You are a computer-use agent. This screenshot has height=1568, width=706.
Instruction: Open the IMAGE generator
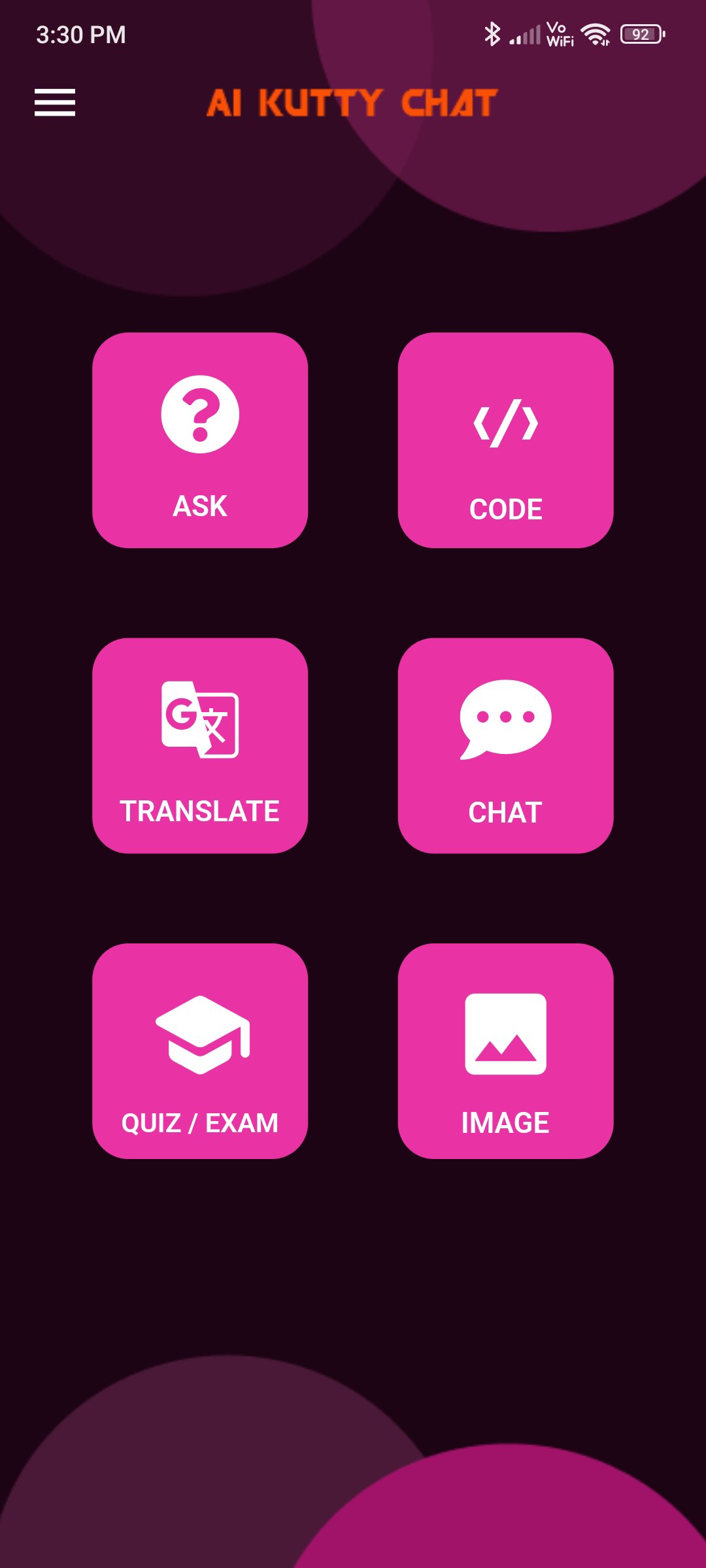(x=506, y=1052)
